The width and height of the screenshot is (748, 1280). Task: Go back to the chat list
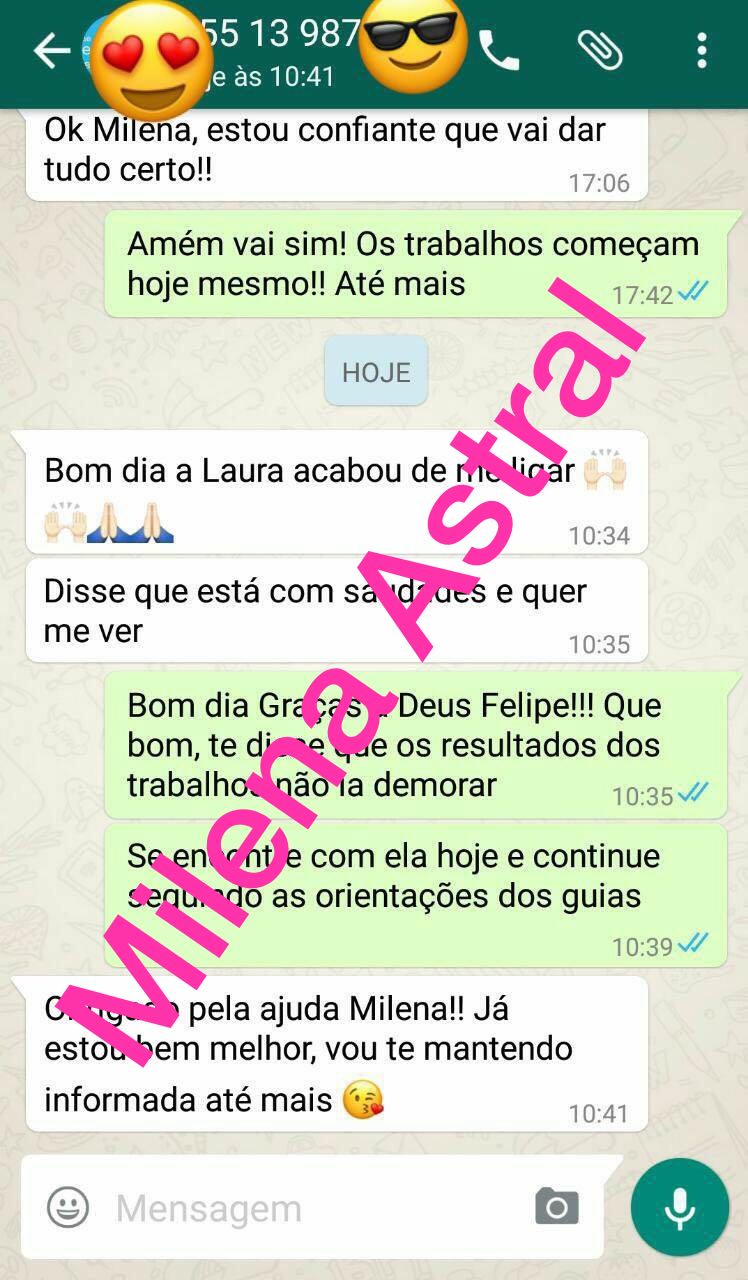pyautogui.click(x=50, y=50)
